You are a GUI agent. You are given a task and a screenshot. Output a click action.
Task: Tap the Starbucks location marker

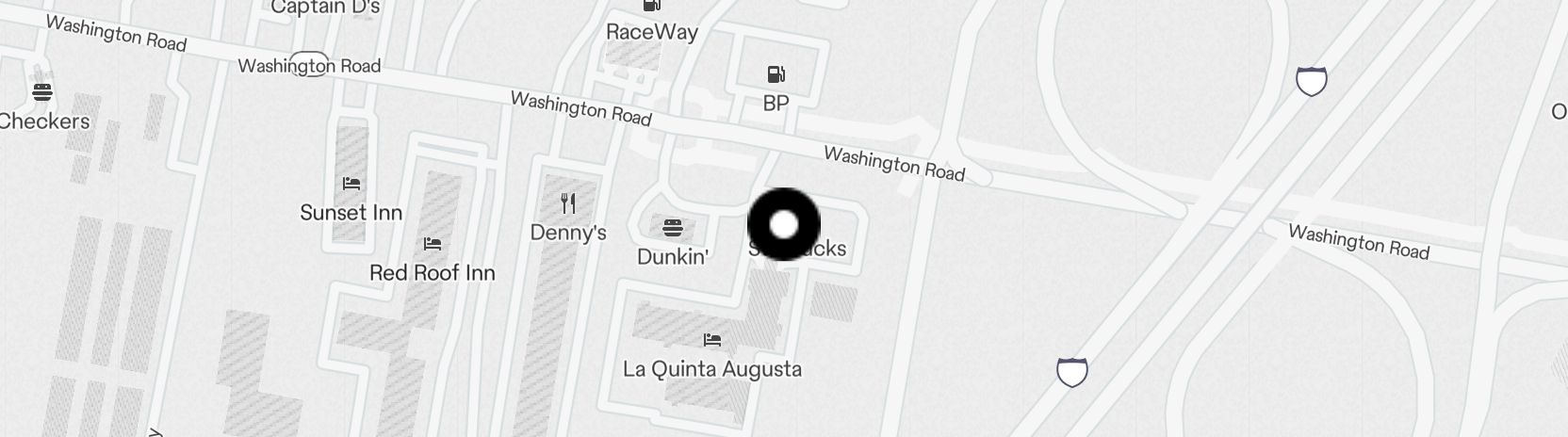[x=783, y=225]
